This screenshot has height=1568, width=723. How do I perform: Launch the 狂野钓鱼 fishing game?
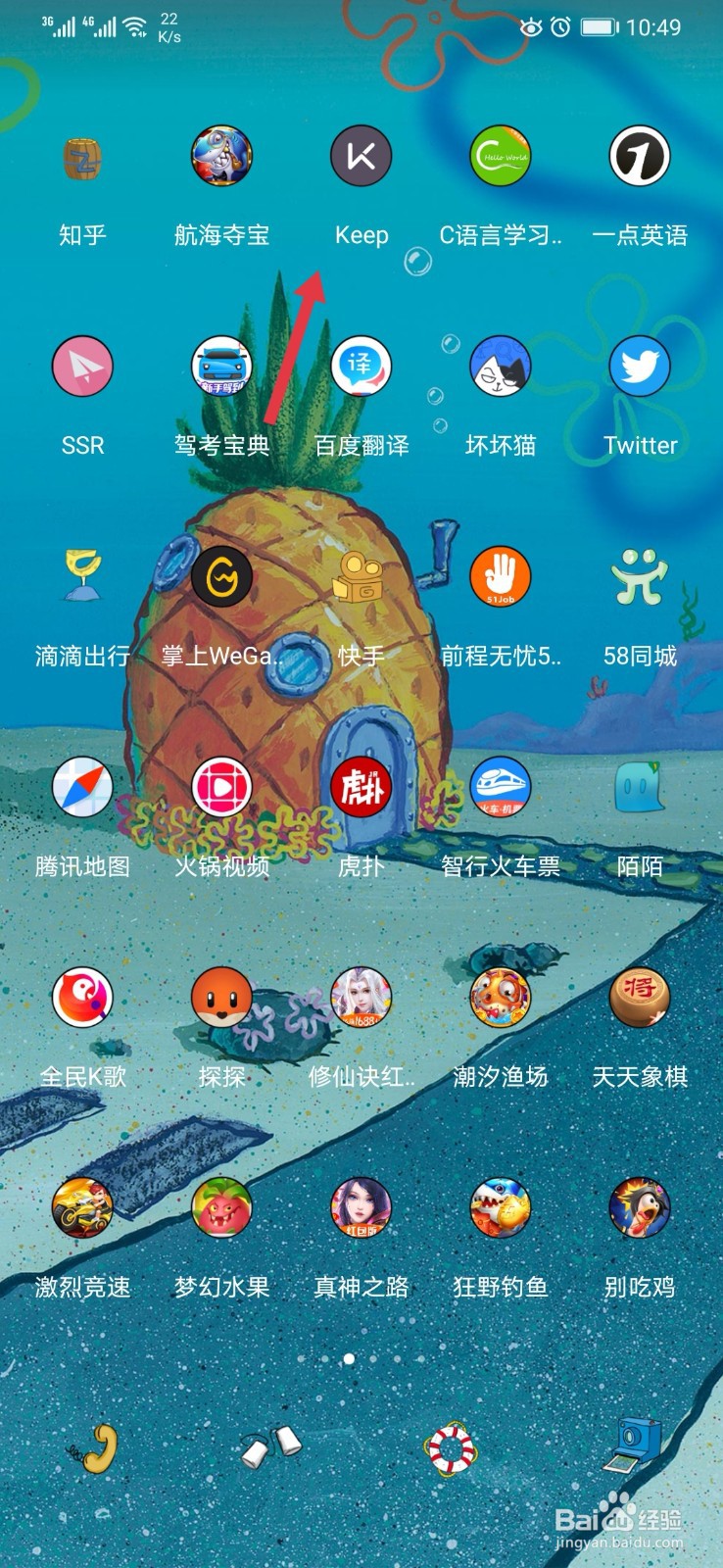click(x=501, y=1208)
